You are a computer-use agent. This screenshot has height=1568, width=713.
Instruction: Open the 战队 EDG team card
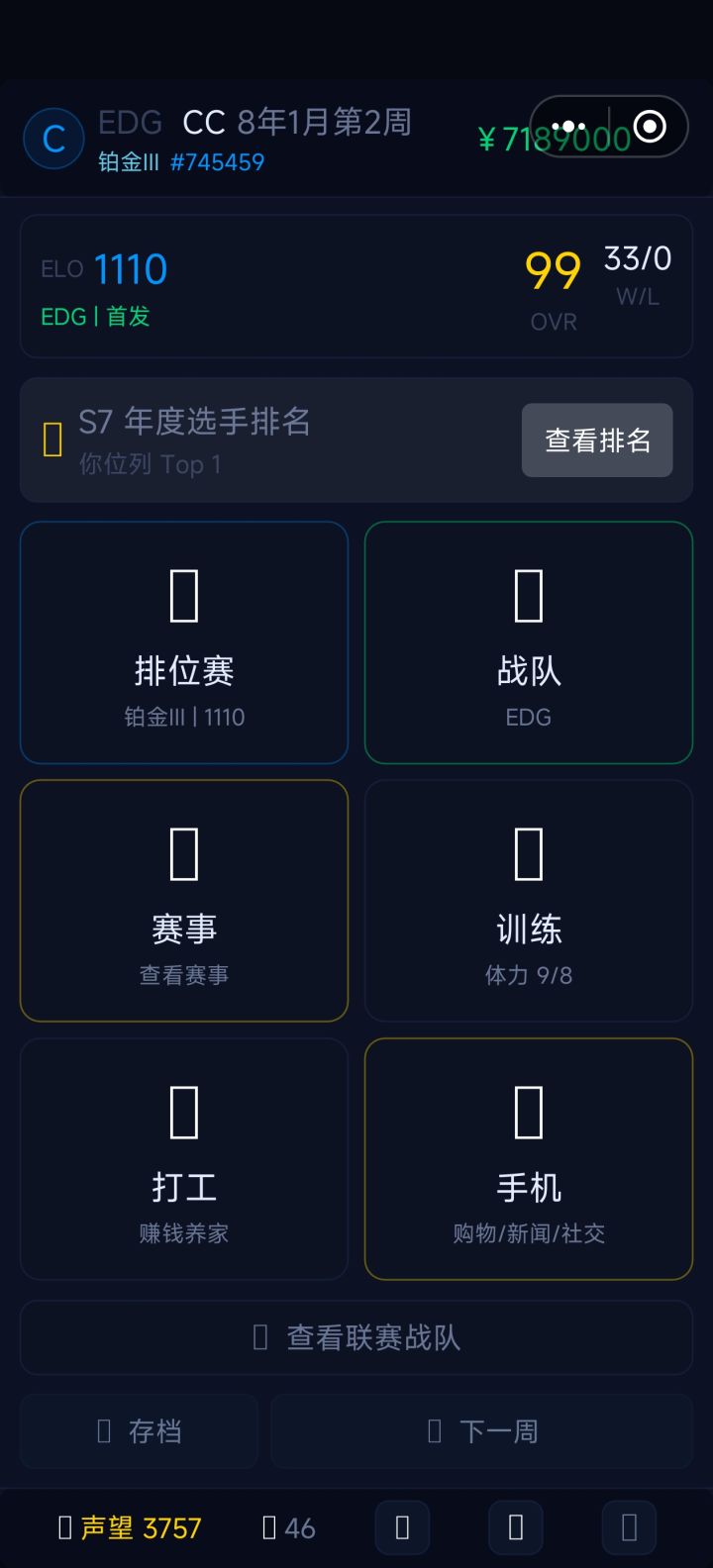[529, 642]
